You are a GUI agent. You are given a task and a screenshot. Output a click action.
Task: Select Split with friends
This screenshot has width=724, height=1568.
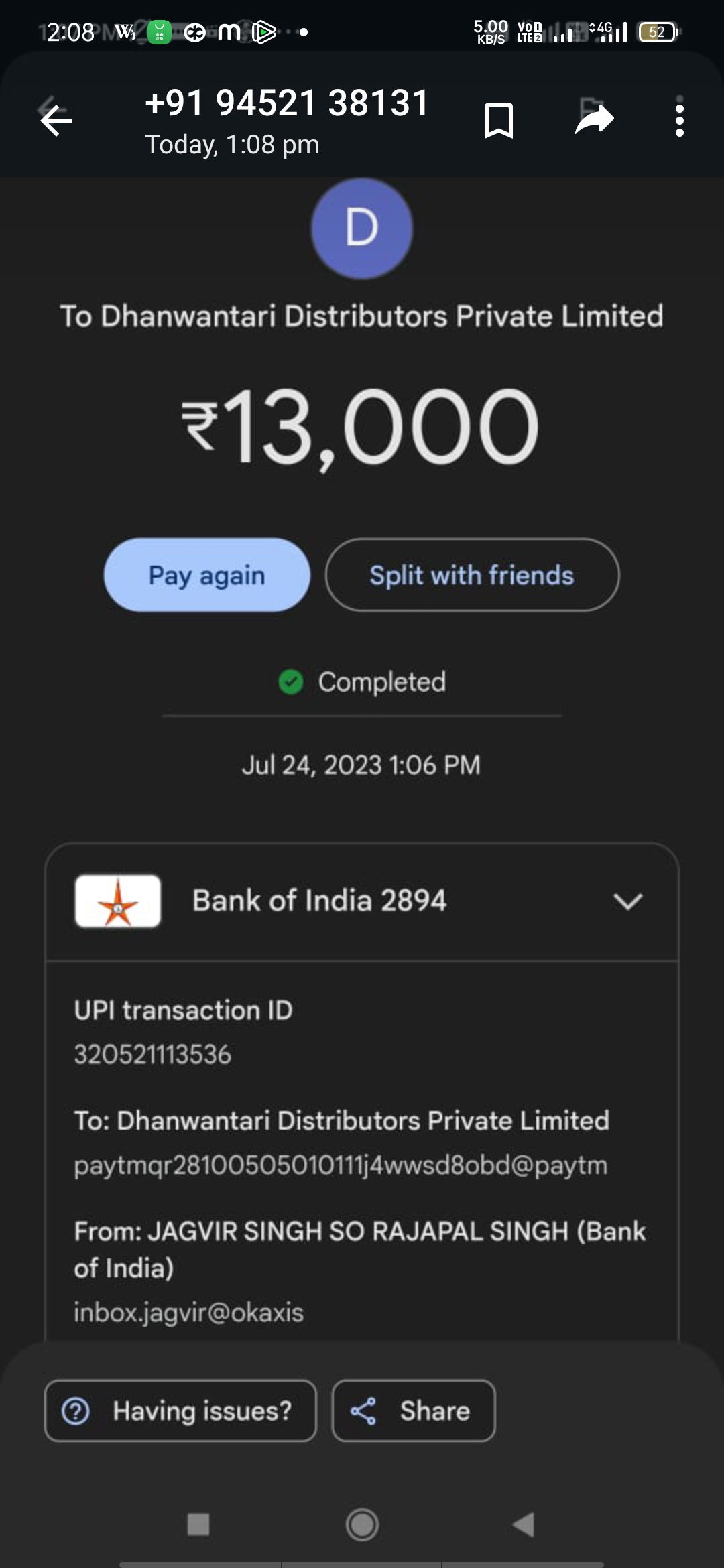(472, 575)
